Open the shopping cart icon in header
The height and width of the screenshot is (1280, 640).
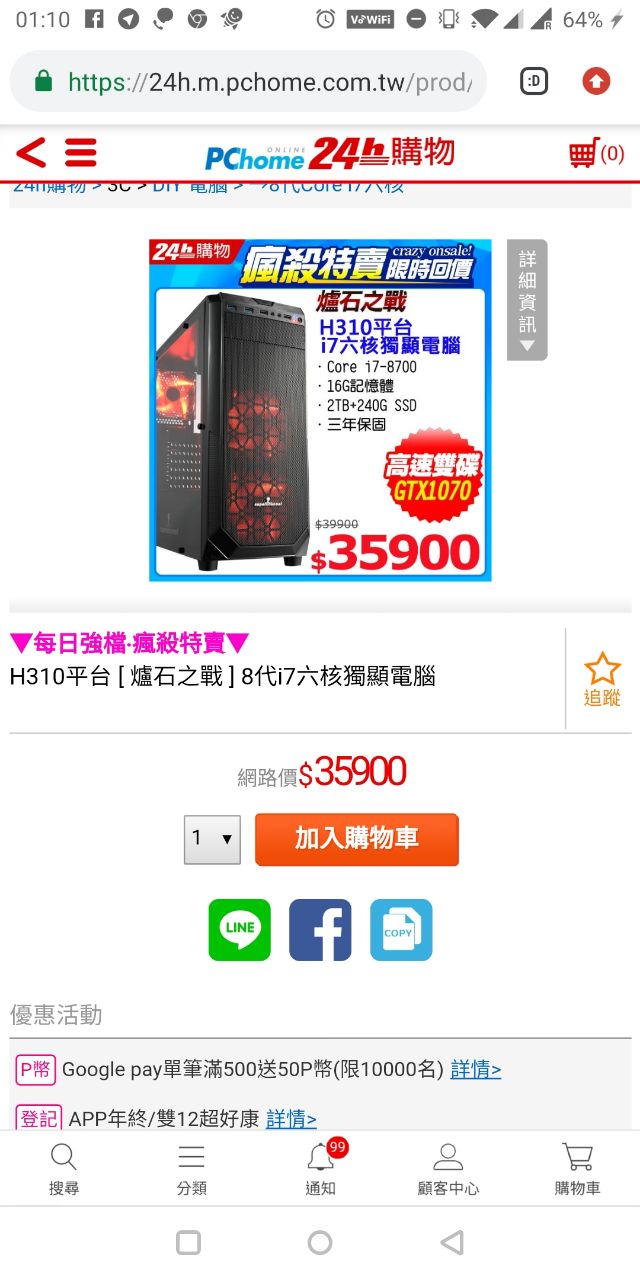pyautogui.click(x=596, y=153)
